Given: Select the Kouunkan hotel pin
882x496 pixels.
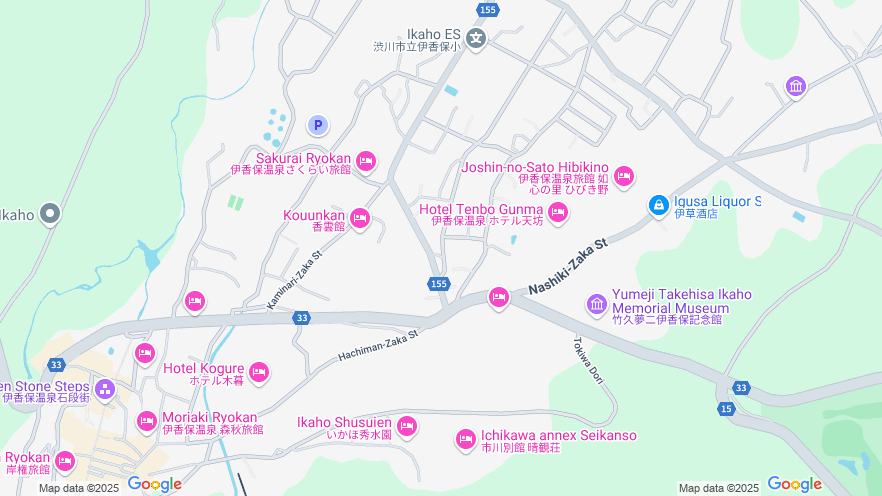Looking at the screenshot, I should [x=360, y=218].
